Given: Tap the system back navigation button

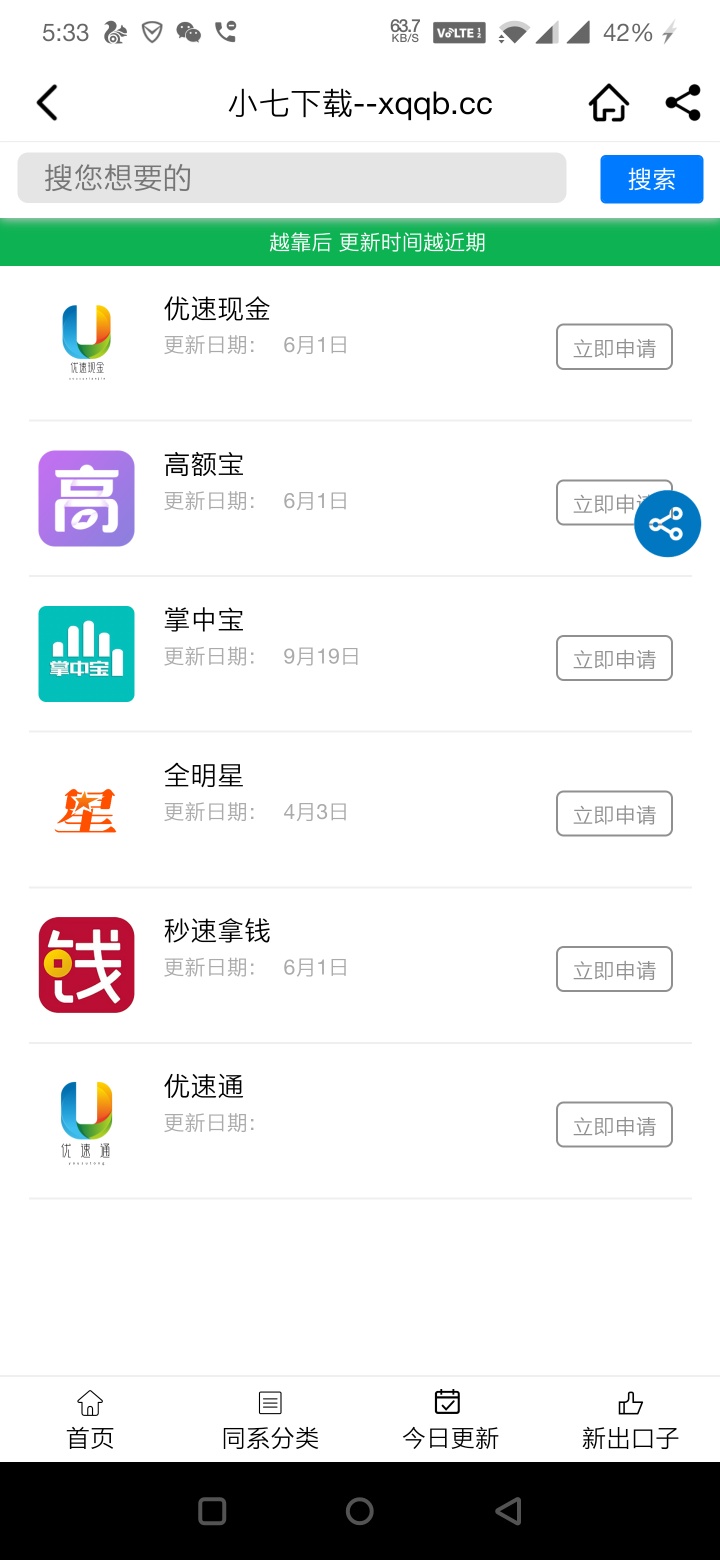Looking at the screenshot, I should pyautogui.click(x=508, y=1511).
